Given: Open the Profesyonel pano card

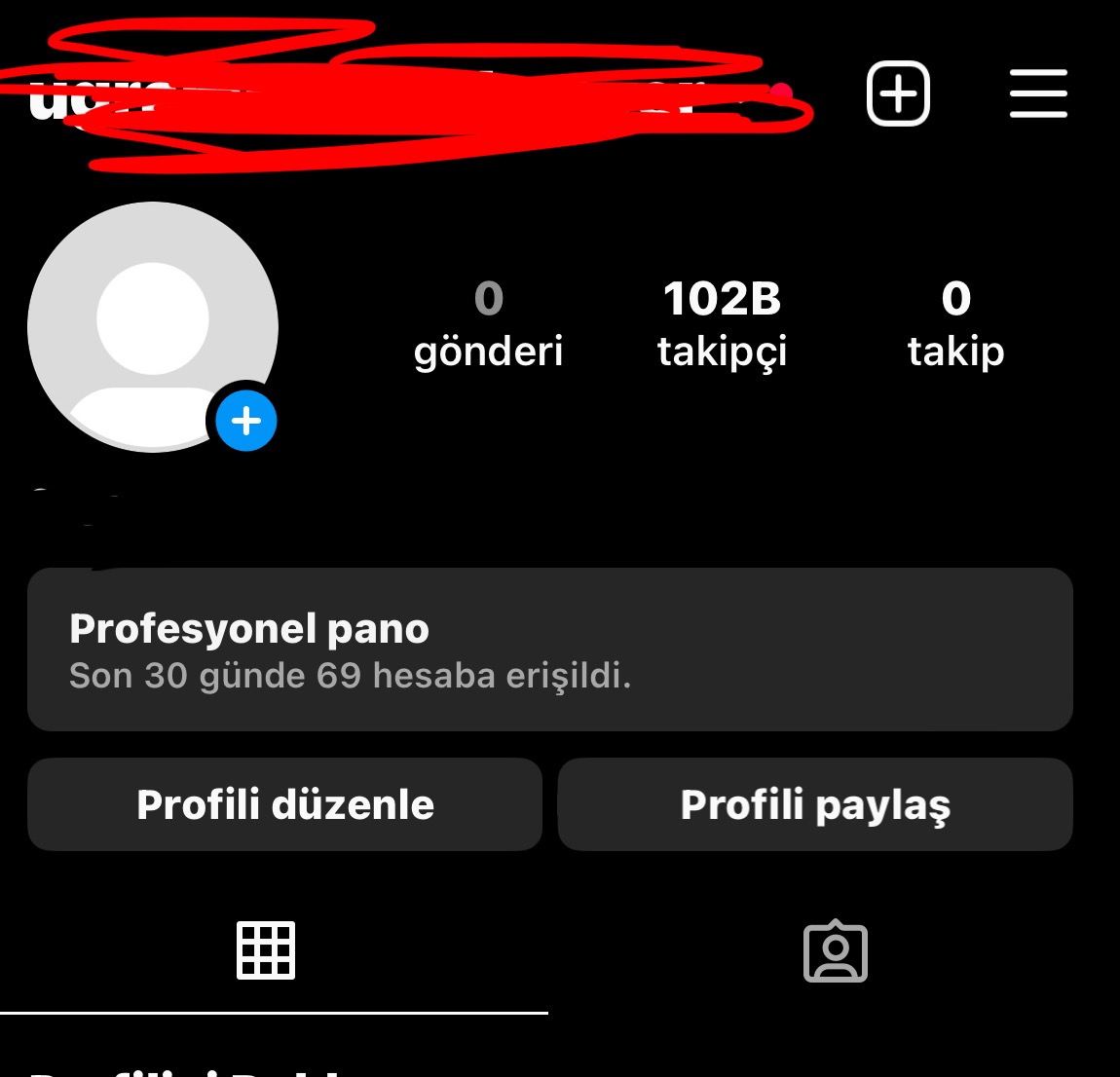Looking at the screenshot, I should pos(550,650).
